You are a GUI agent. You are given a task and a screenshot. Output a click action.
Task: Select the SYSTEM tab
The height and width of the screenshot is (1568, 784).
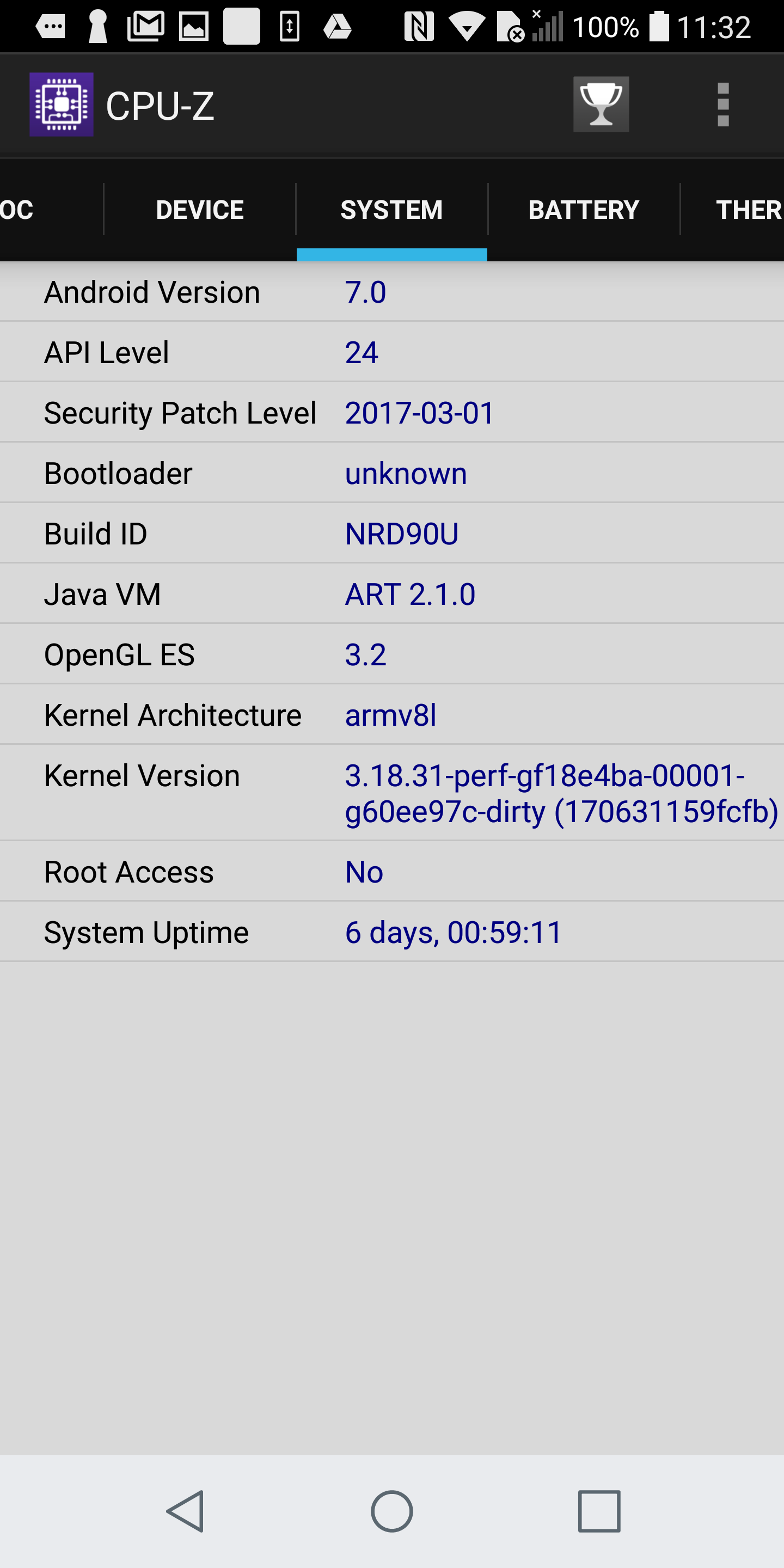pos(391,210)
